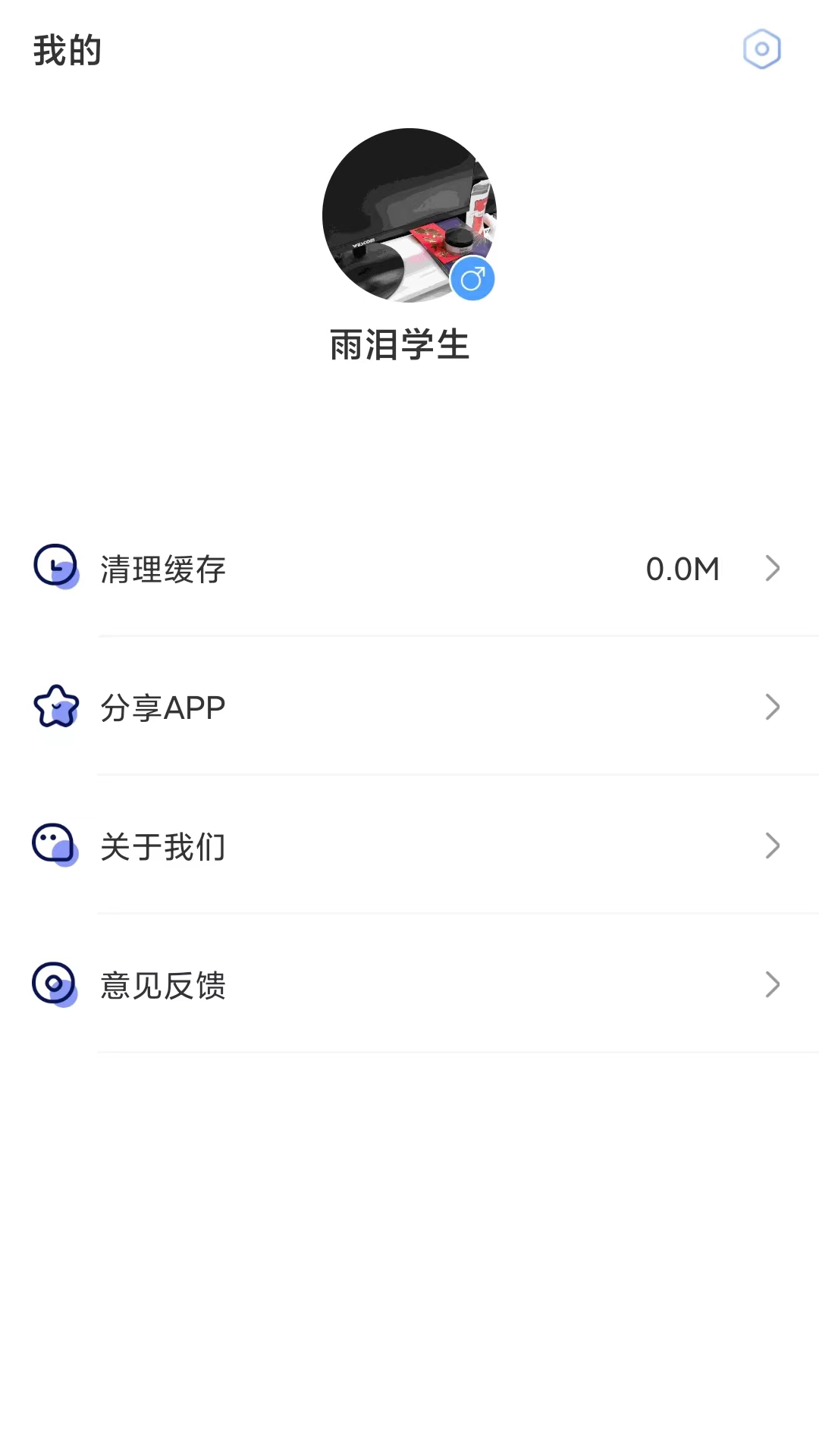The image size is (819, 1456).
Task: Open the settings gear icon
Action: (x=761, y=50)
